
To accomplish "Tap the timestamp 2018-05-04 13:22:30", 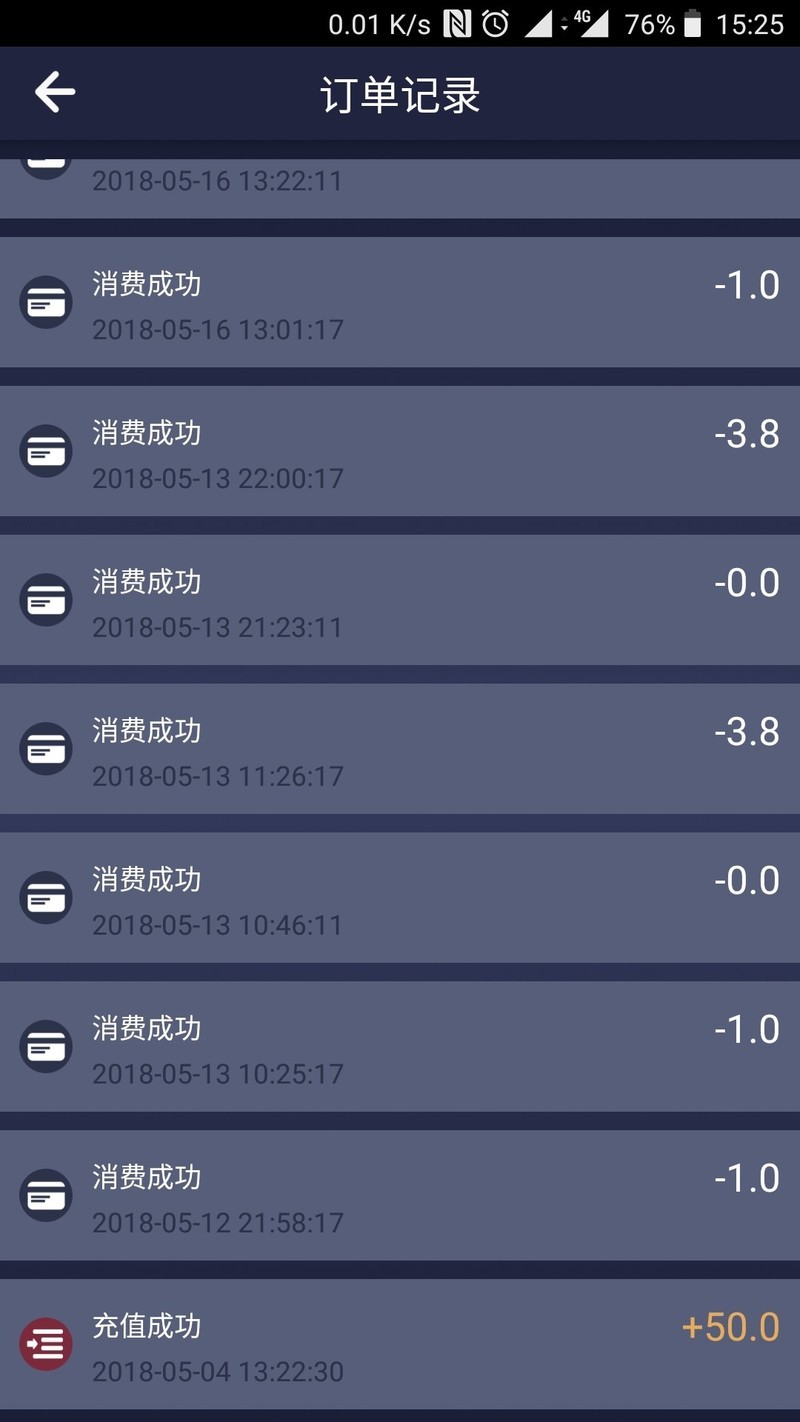I will tap(218, 1370).
